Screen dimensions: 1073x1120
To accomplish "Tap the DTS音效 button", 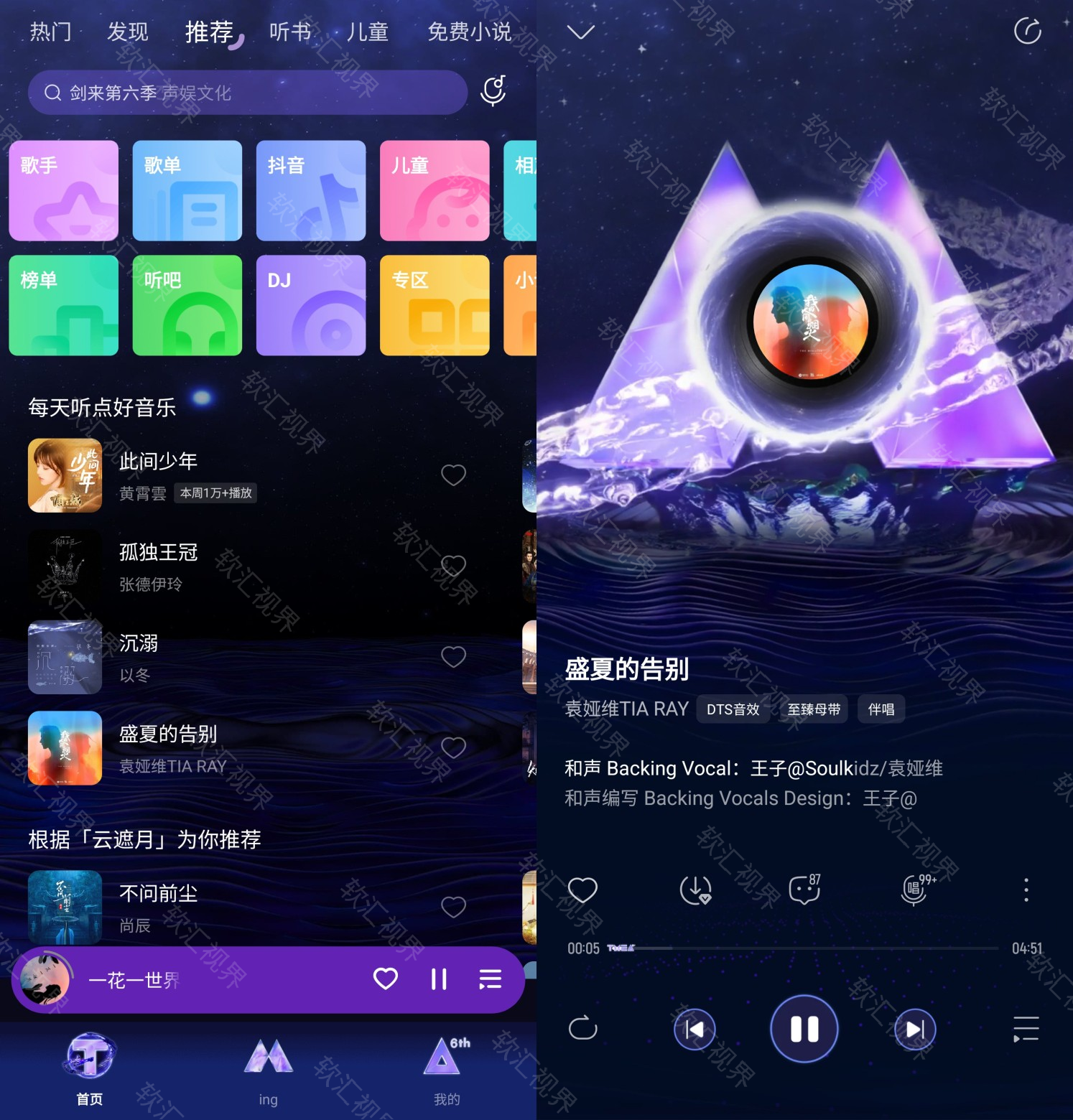I will coord(733,709).
